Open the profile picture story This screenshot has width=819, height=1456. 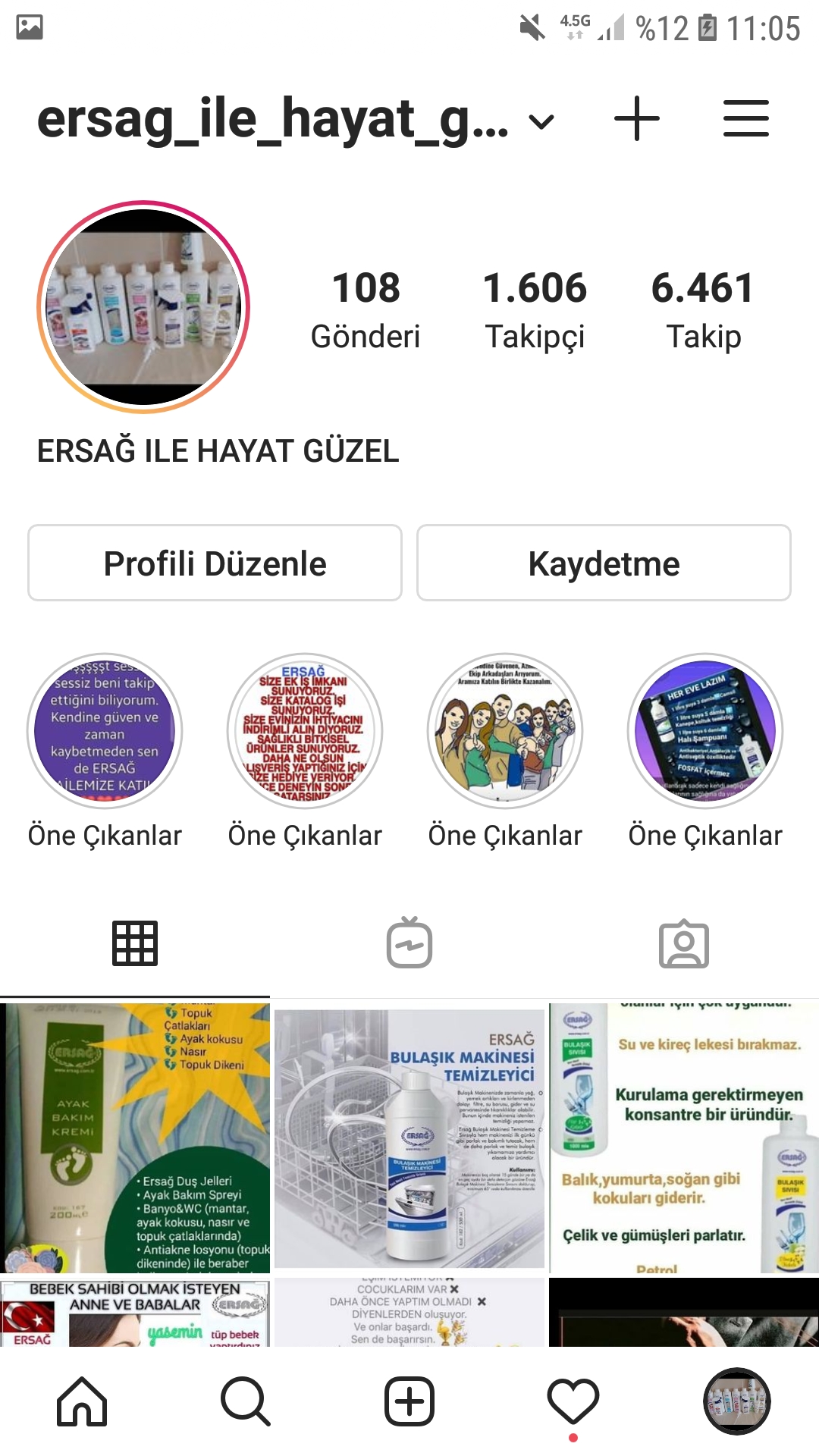[143, 307]
